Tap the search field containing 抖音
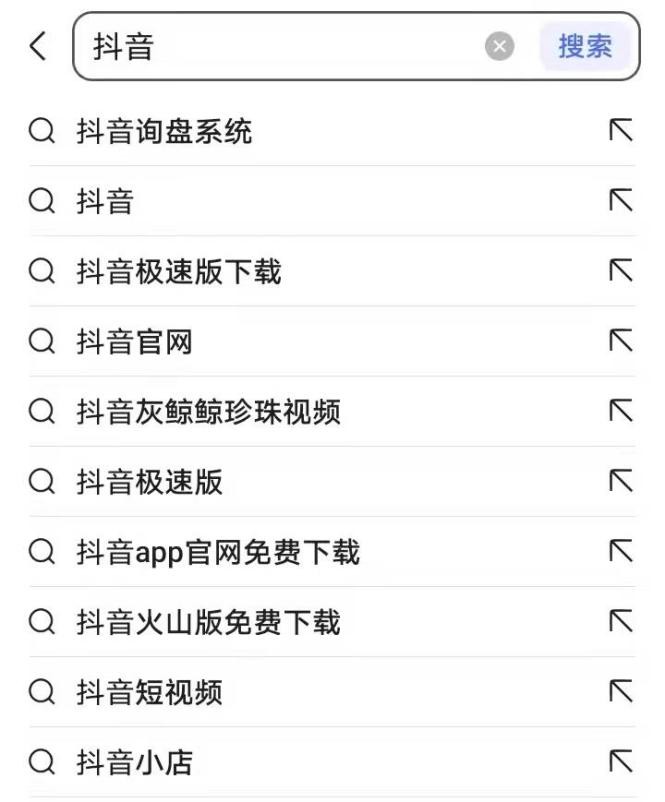This screenshot has height=802, width=665. (280, 46)
